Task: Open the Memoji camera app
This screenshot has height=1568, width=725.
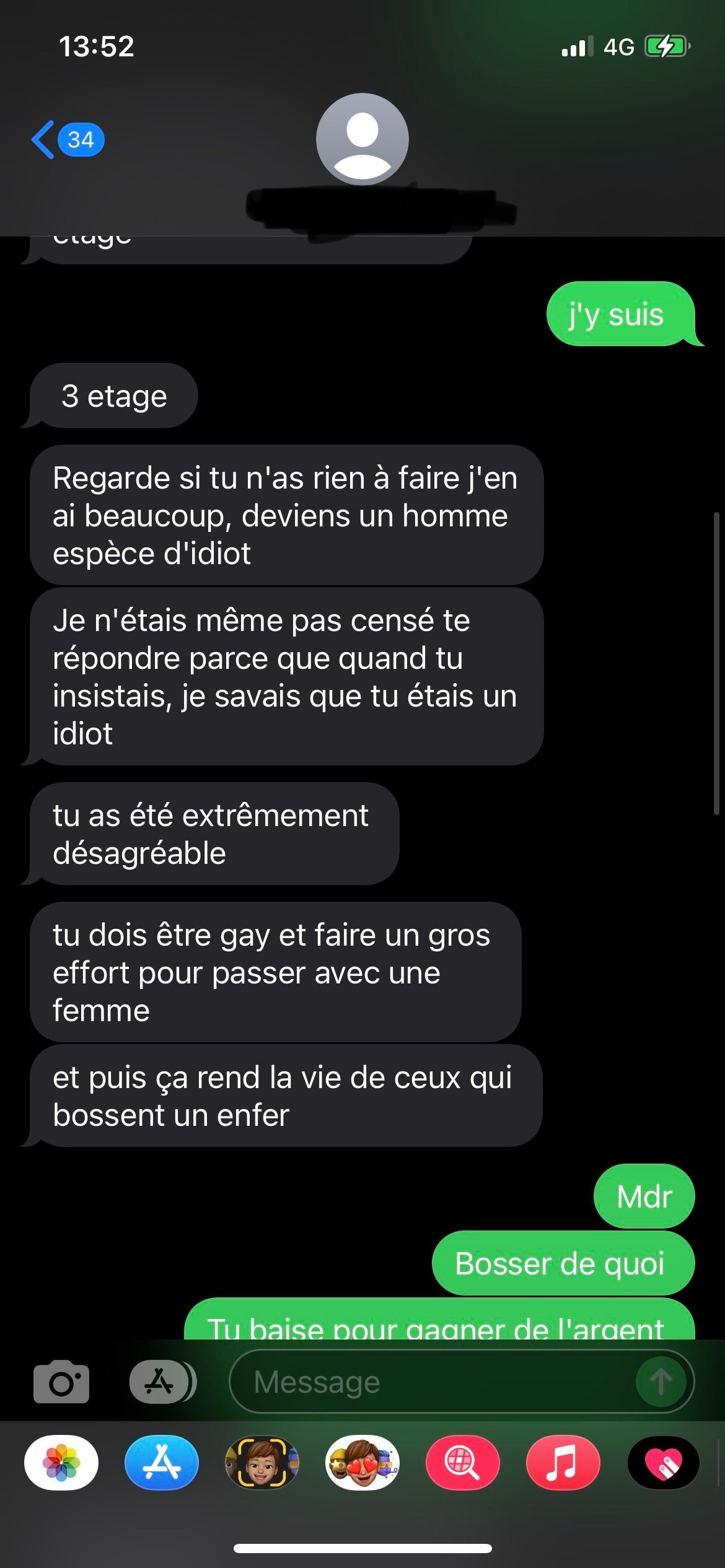Action: [x=262, y=1463]
